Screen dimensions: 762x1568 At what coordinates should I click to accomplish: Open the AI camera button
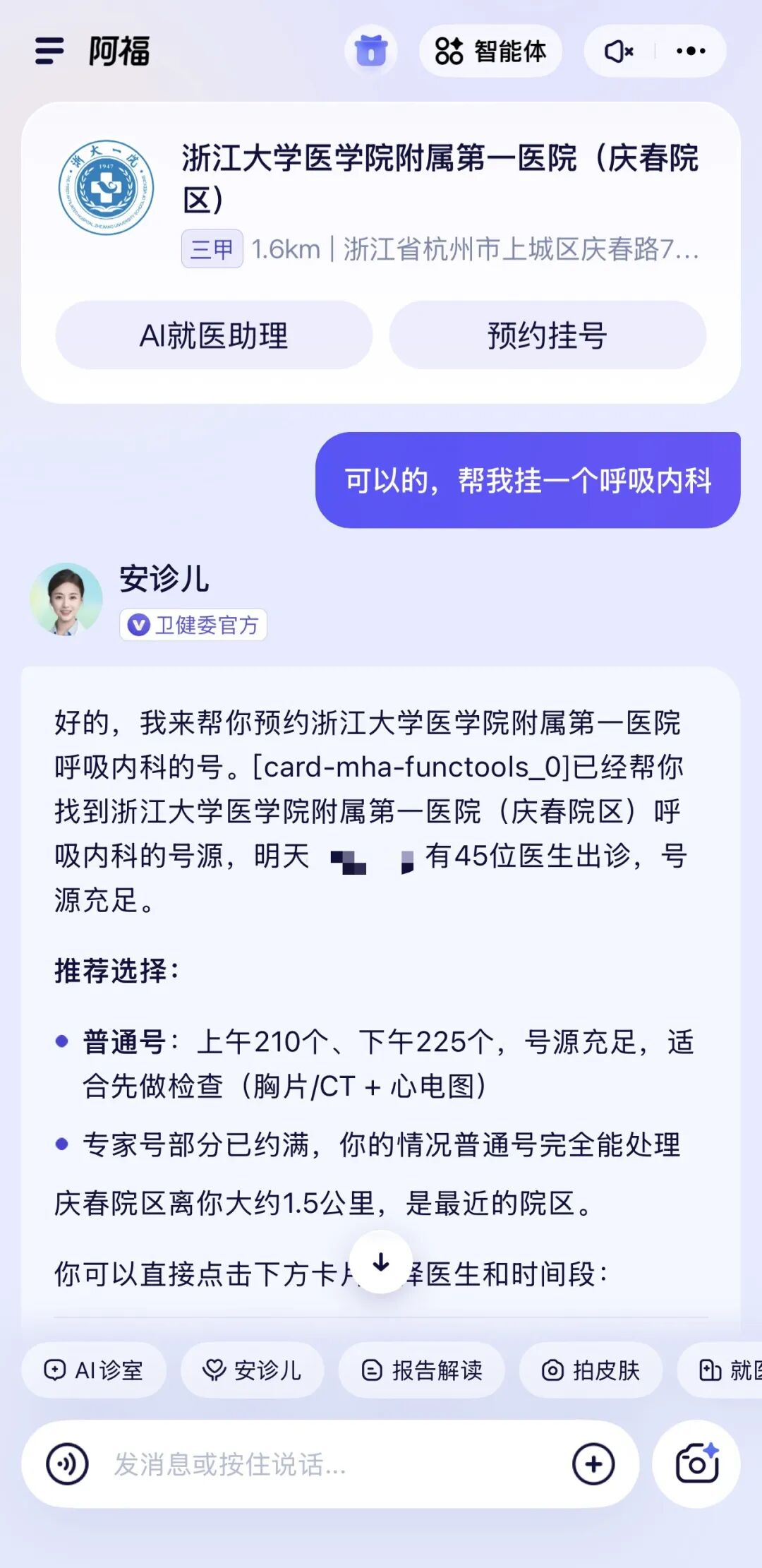[x=696, y=1464]
